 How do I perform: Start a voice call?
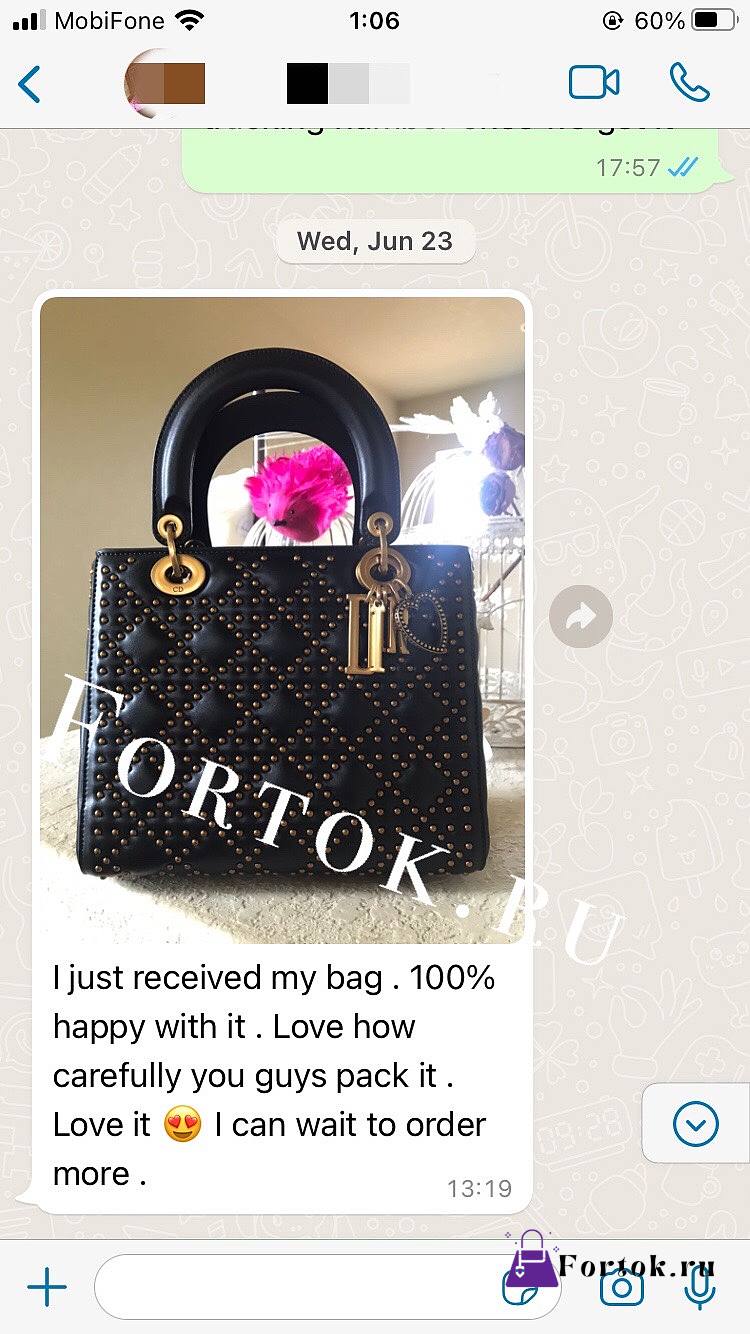[689, 83]
